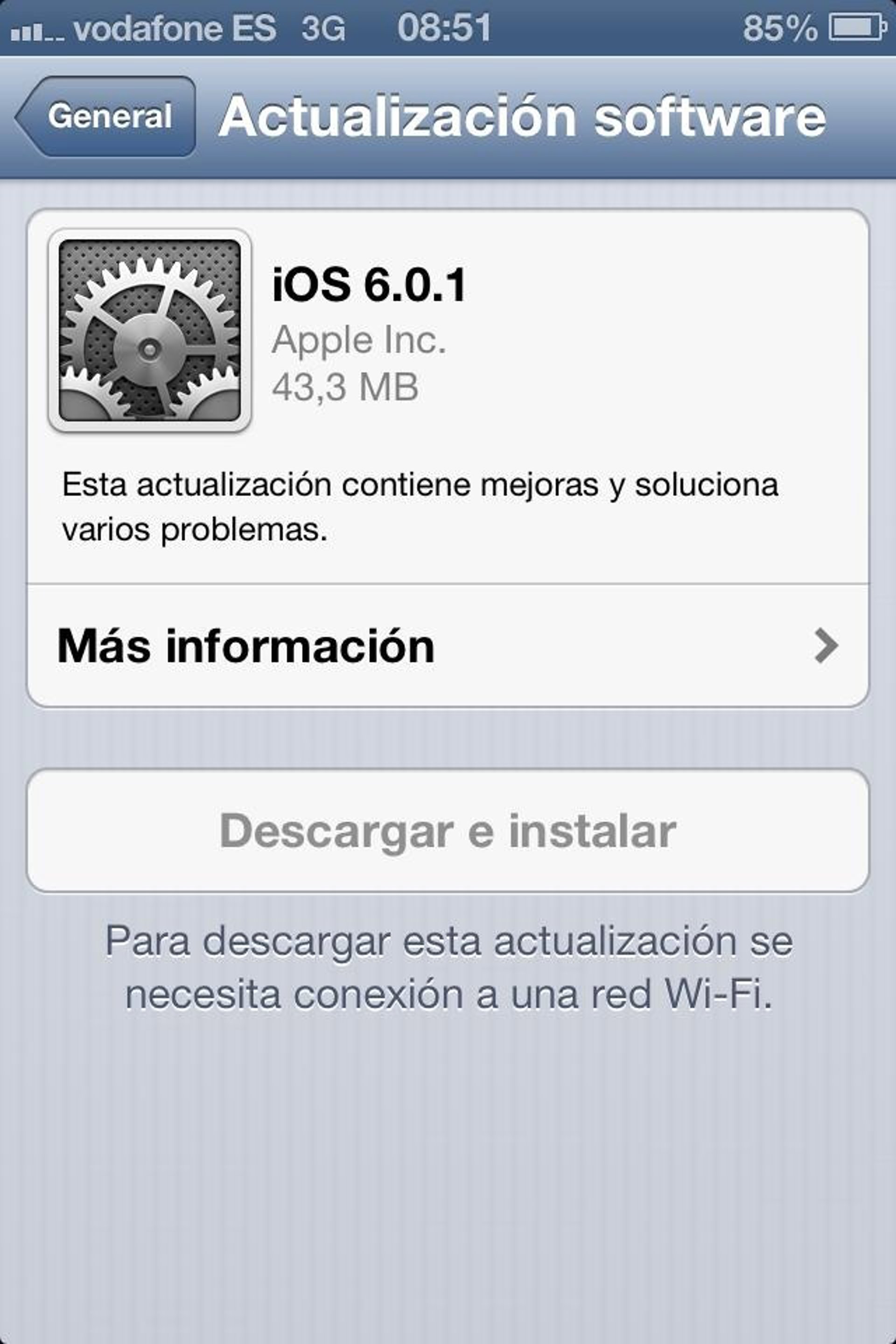This screenshot has width=896, height=1344.
Task: Open the Más información row
Action: click(x=448, y=646)
